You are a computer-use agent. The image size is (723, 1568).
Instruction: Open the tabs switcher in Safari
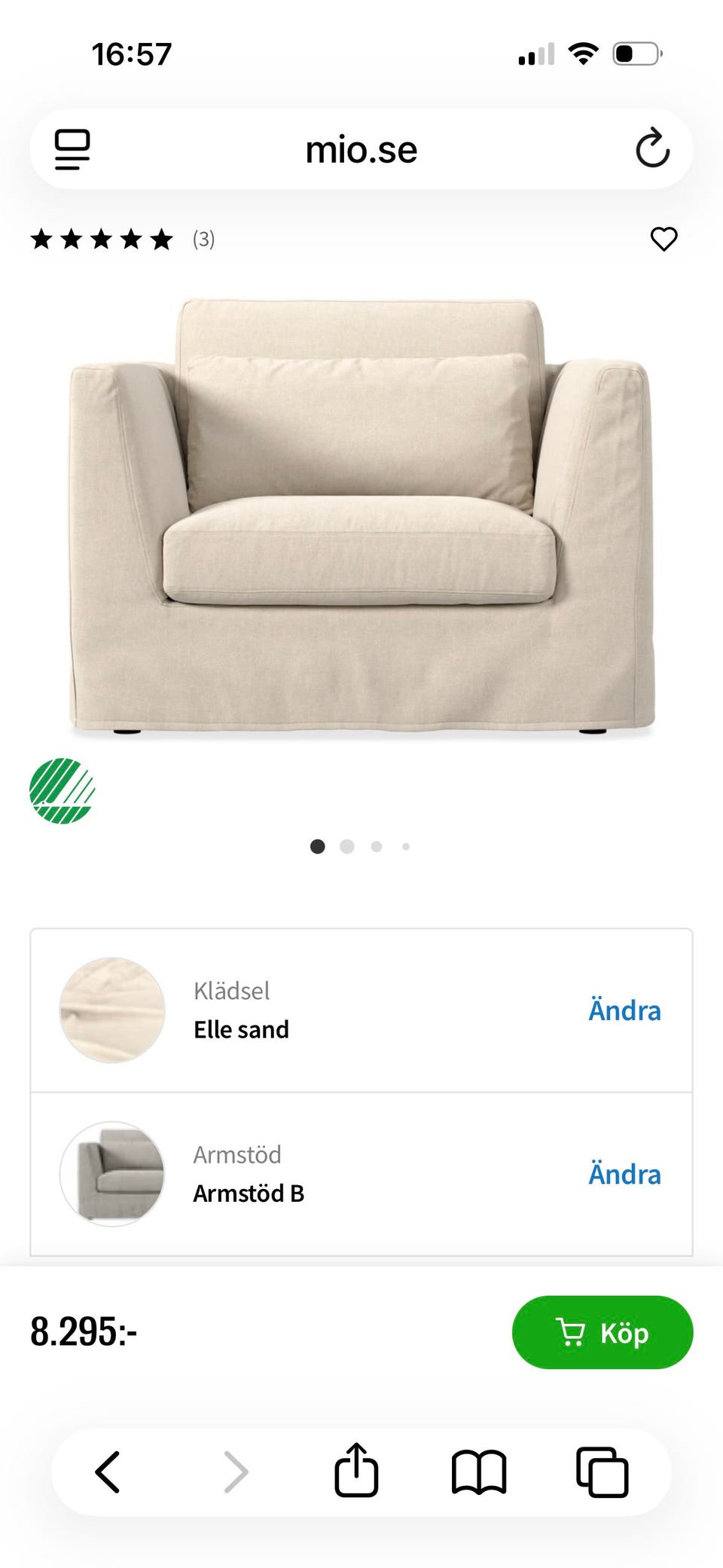point(602,1469)
